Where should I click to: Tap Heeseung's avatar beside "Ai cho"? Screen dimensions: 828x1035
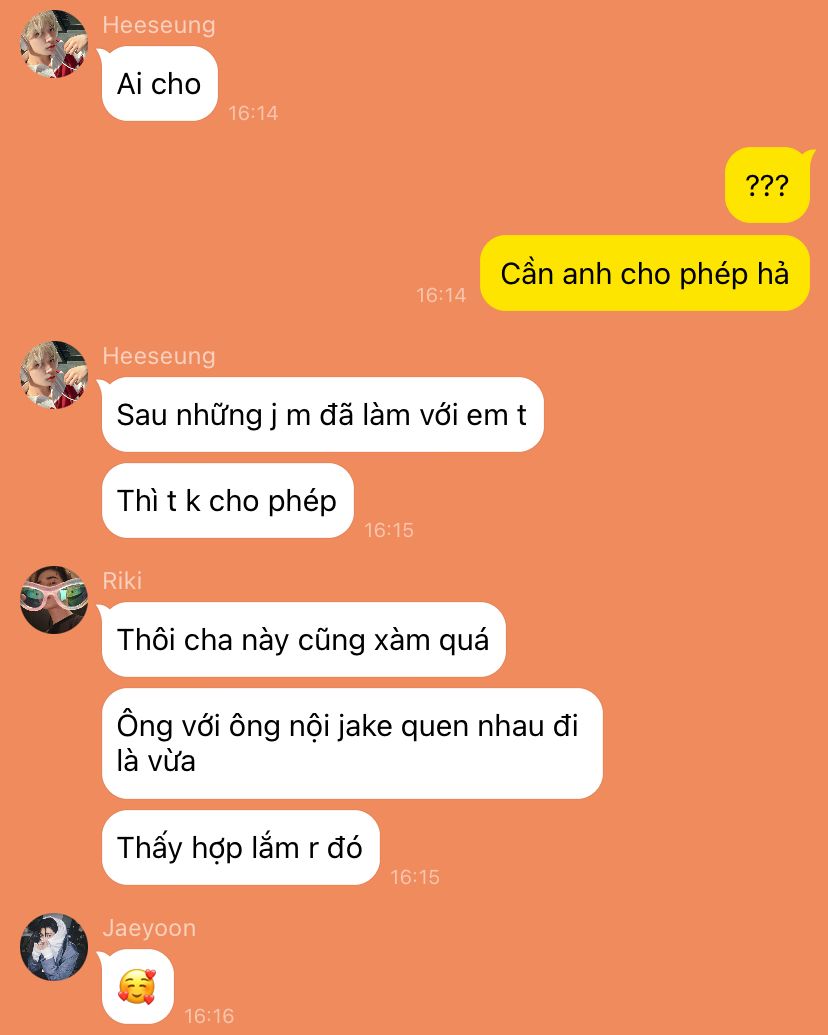click(54, 44)
